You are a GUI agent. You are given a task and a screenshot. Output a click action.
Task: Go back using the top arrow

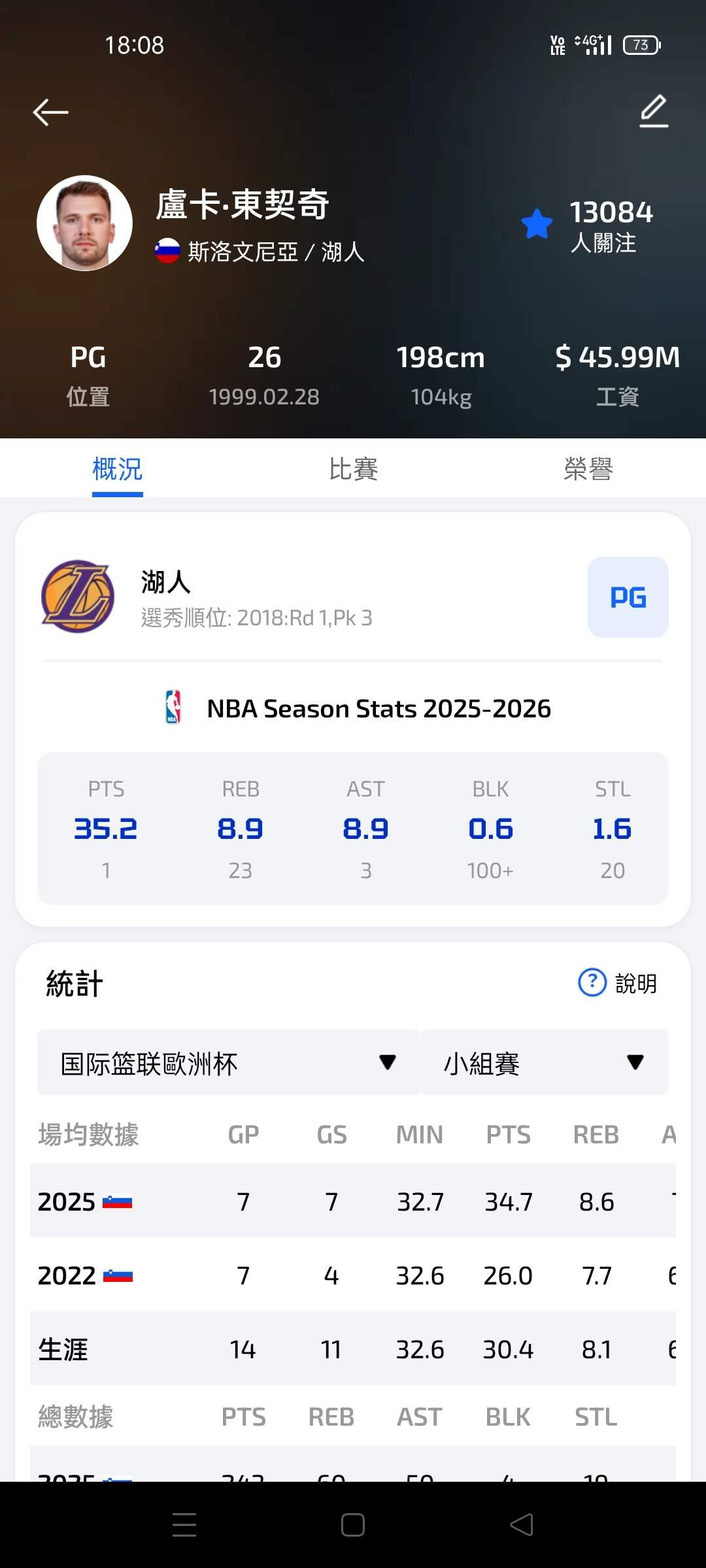tap(50, 112)
